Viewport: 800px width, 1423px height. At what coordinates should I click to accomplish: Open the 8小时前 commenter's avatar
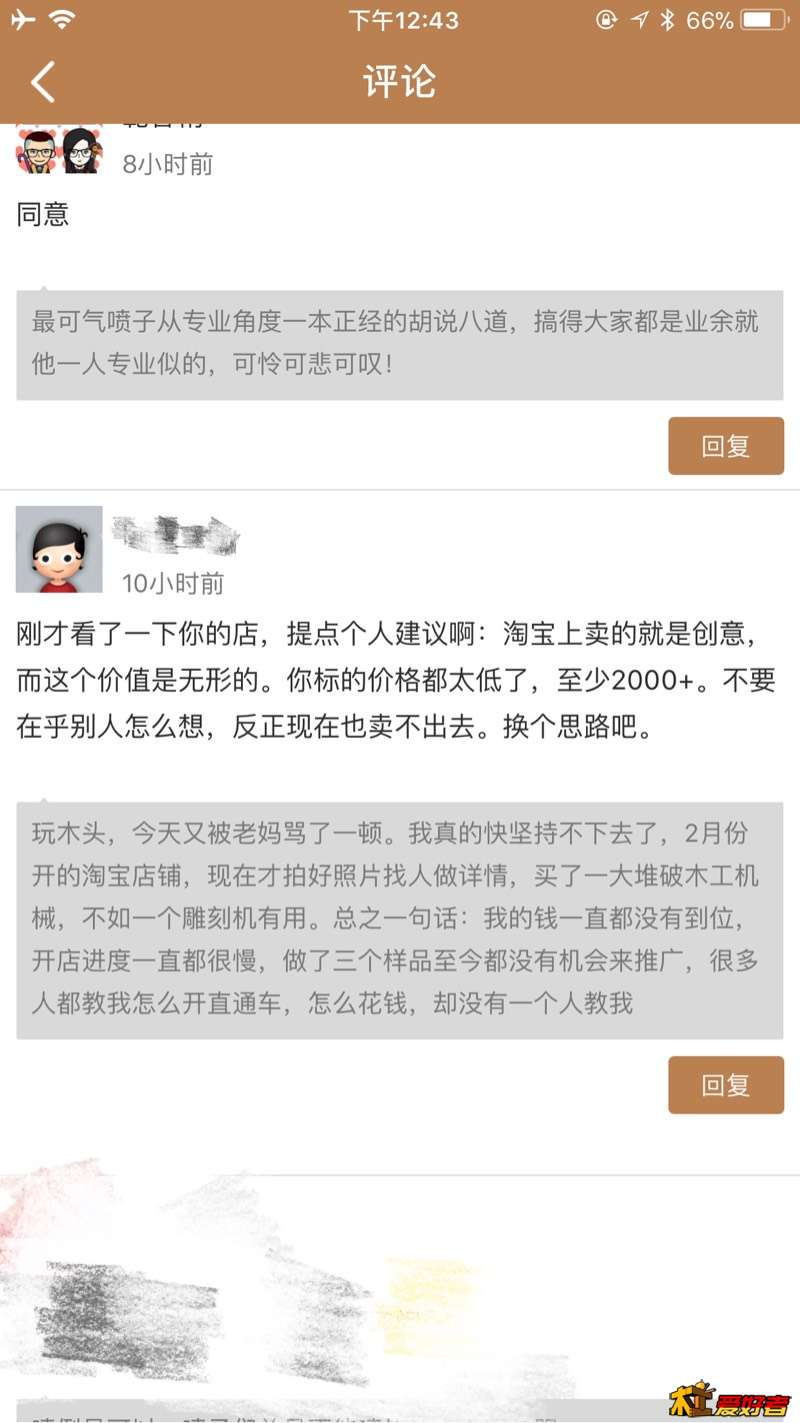[x=59, y=150]
